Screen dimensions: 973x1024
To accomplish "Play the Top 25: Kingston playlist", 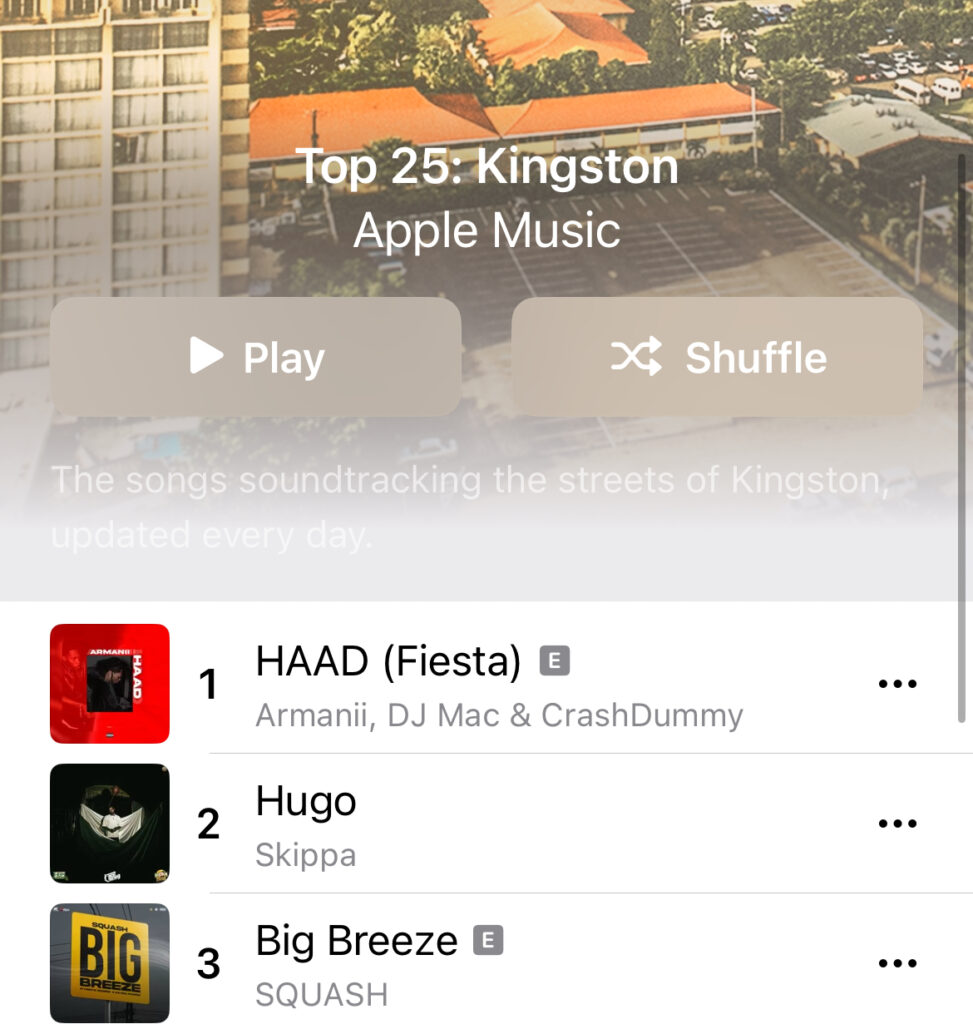I will coord(256,357).
